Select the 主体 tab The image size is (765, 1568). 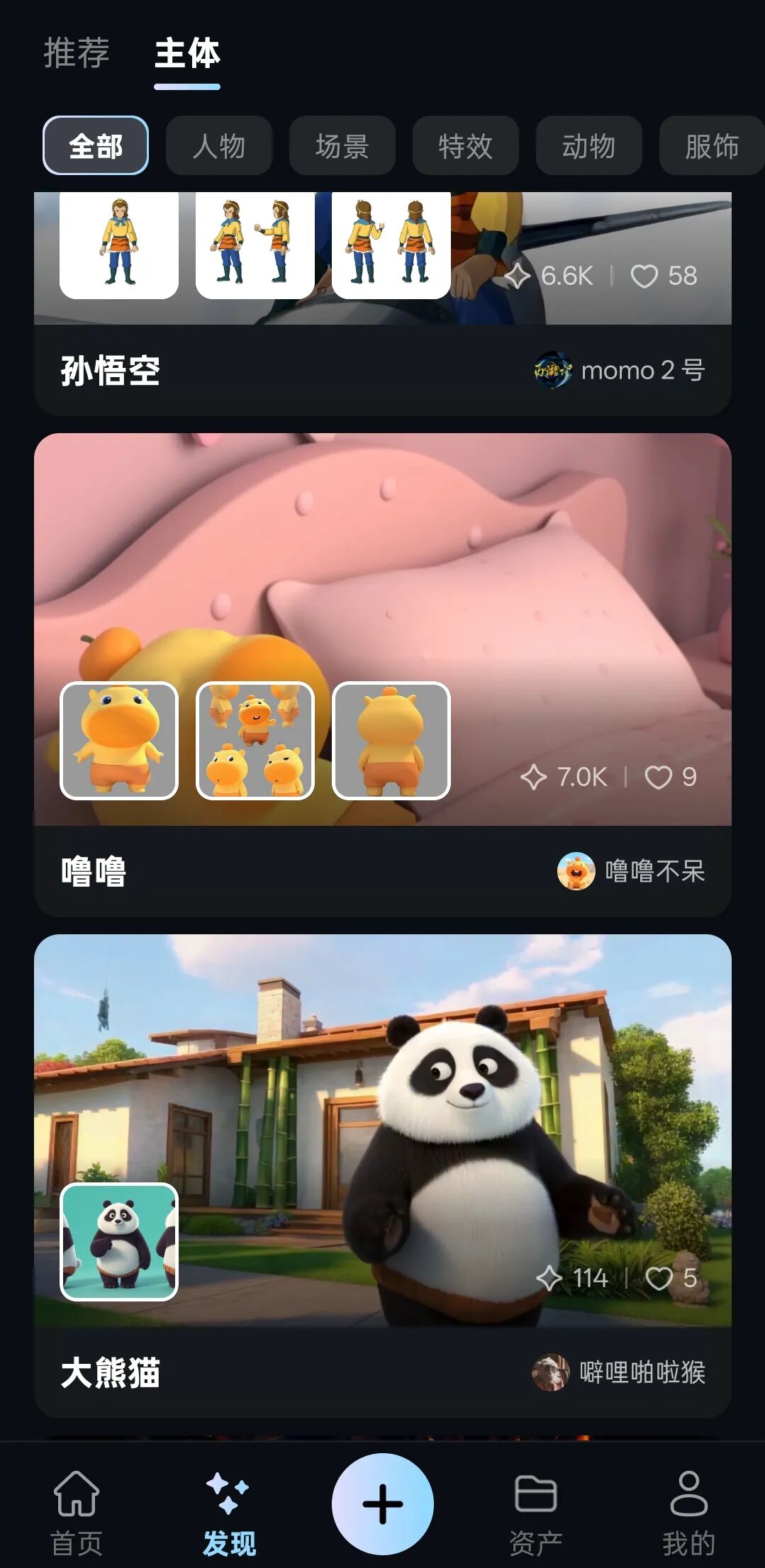[x=187, y=54]
